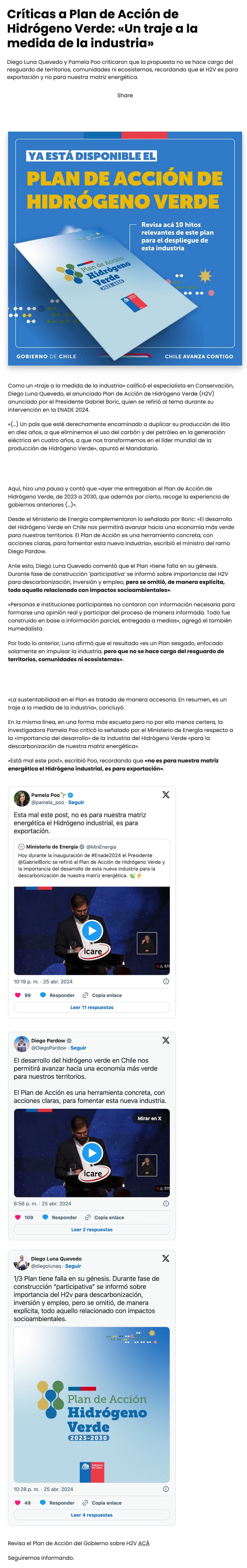View info icon on Diego Luna Quevedo's tweet

coord(166,1489)
